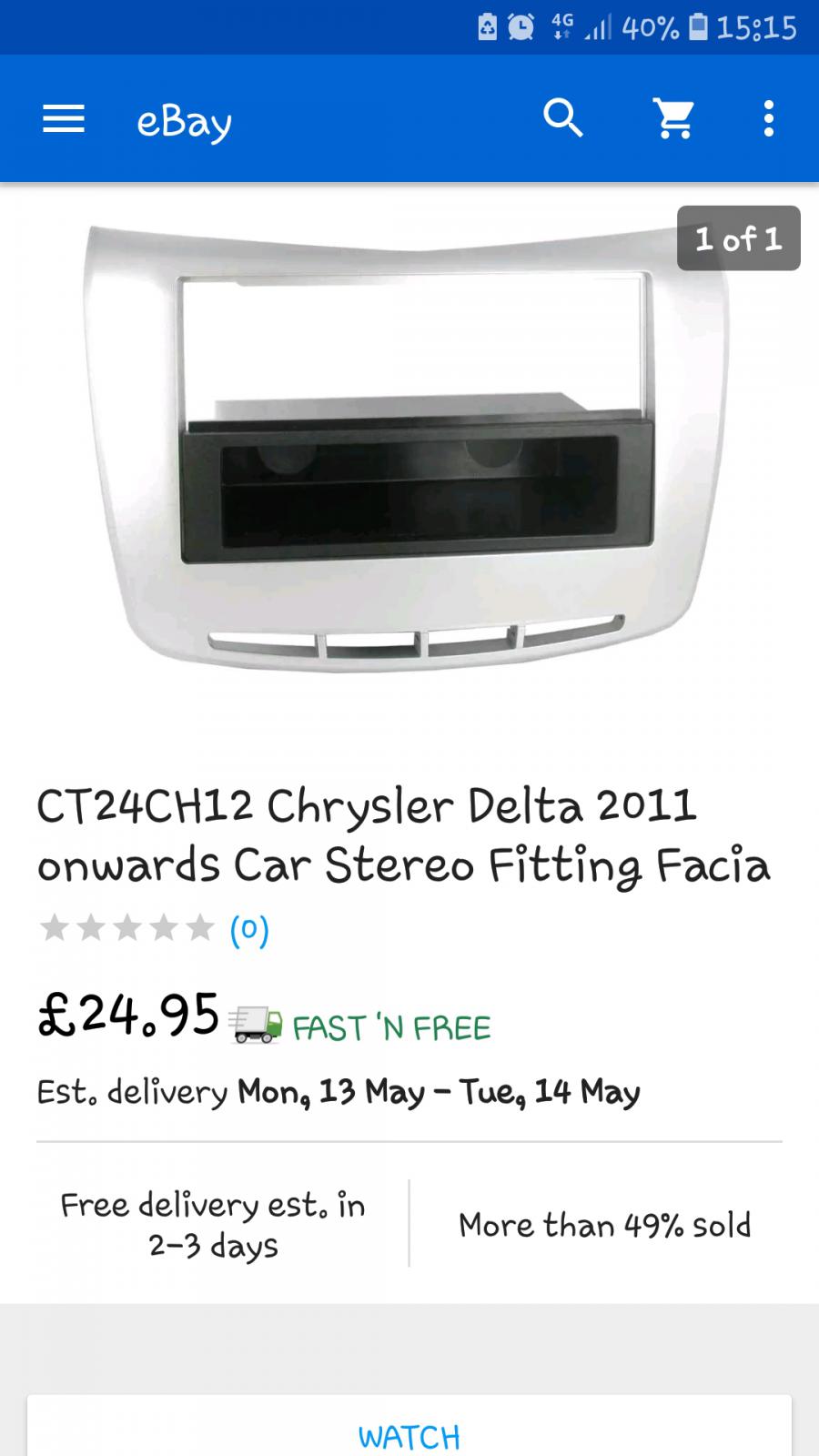Open the star ratings and reviews
819x1456 pixels.
click(x=153, y=929)
